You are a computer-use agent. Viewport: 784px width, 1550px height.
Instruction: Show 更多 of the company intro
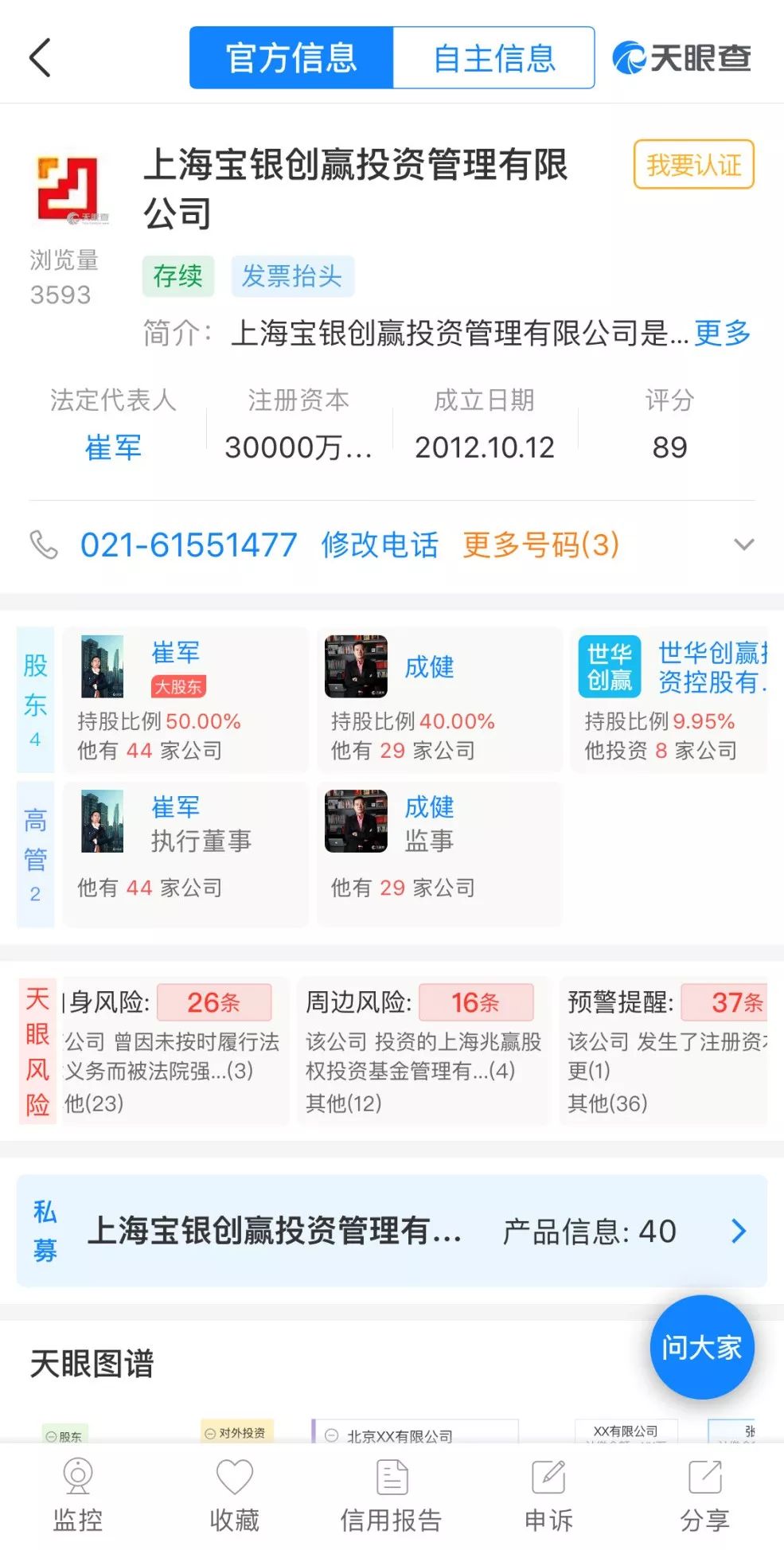[722, 333]
